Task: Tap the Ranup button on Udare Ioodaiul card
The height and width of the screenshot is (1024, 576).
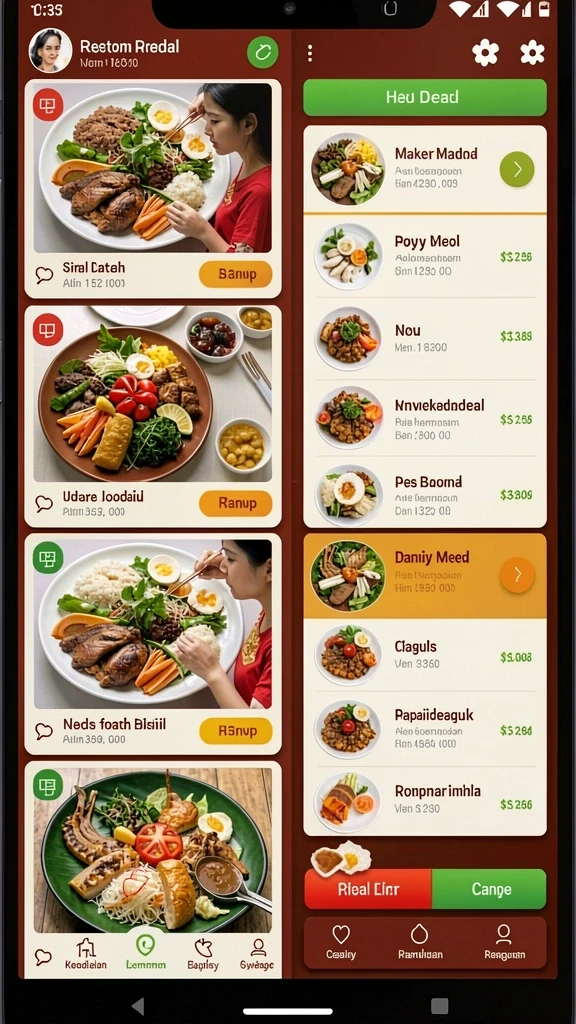Action: pyautogui.click(x=235, y=504)
